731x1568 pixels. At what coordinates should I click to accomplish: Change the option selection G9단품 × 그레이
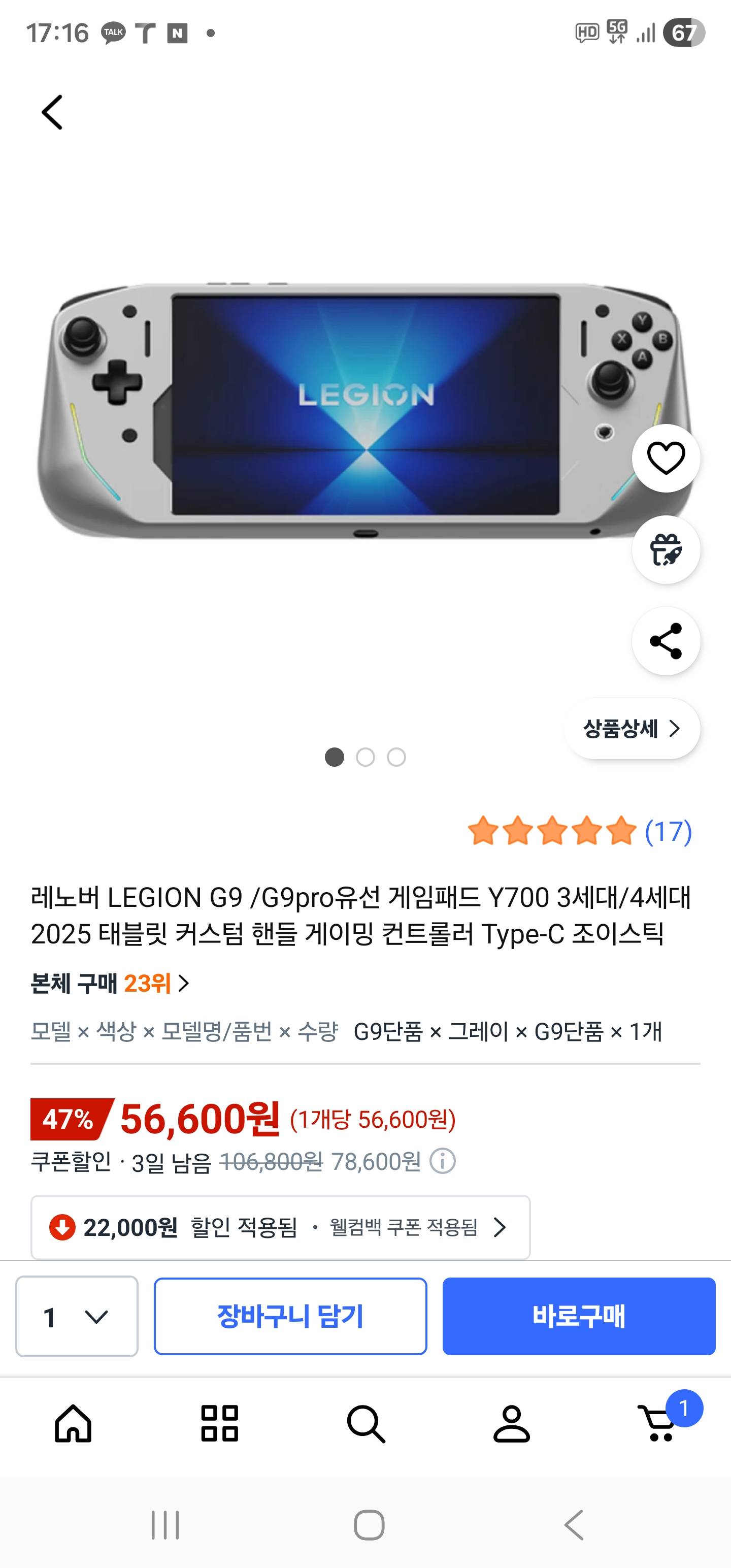(507, 1032)
